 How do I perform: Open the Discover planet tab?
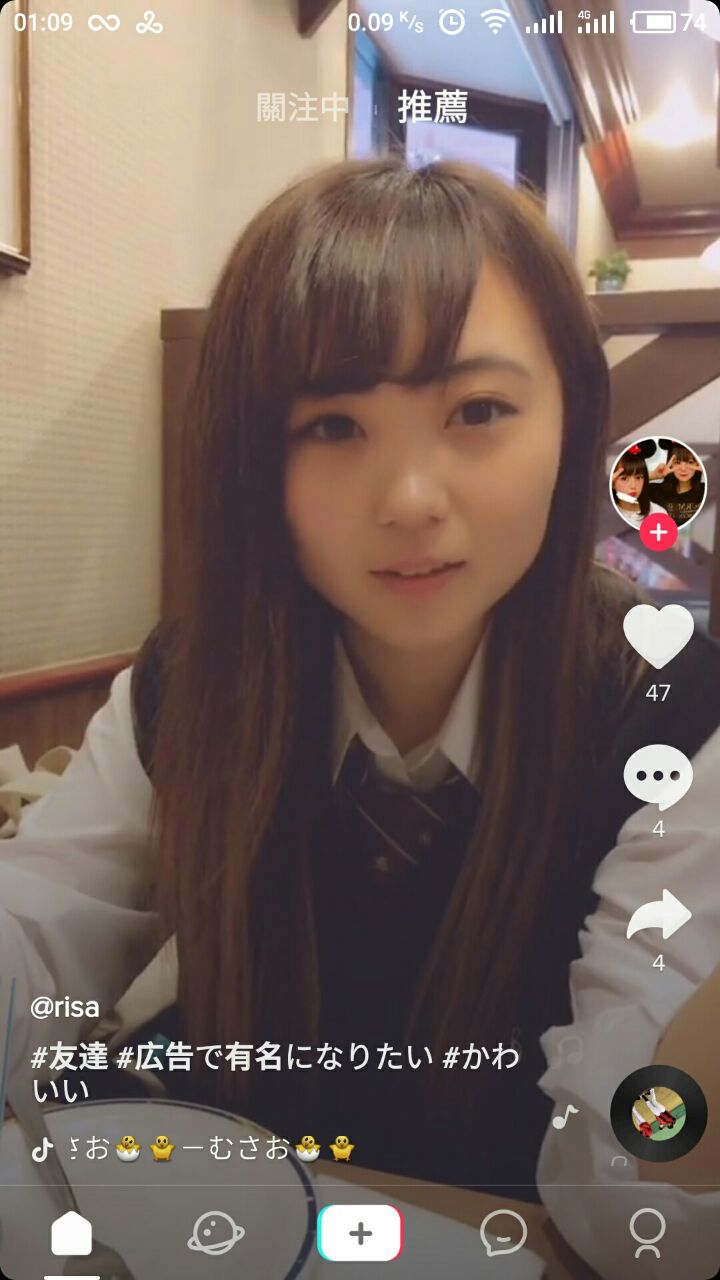[216, 1234]
